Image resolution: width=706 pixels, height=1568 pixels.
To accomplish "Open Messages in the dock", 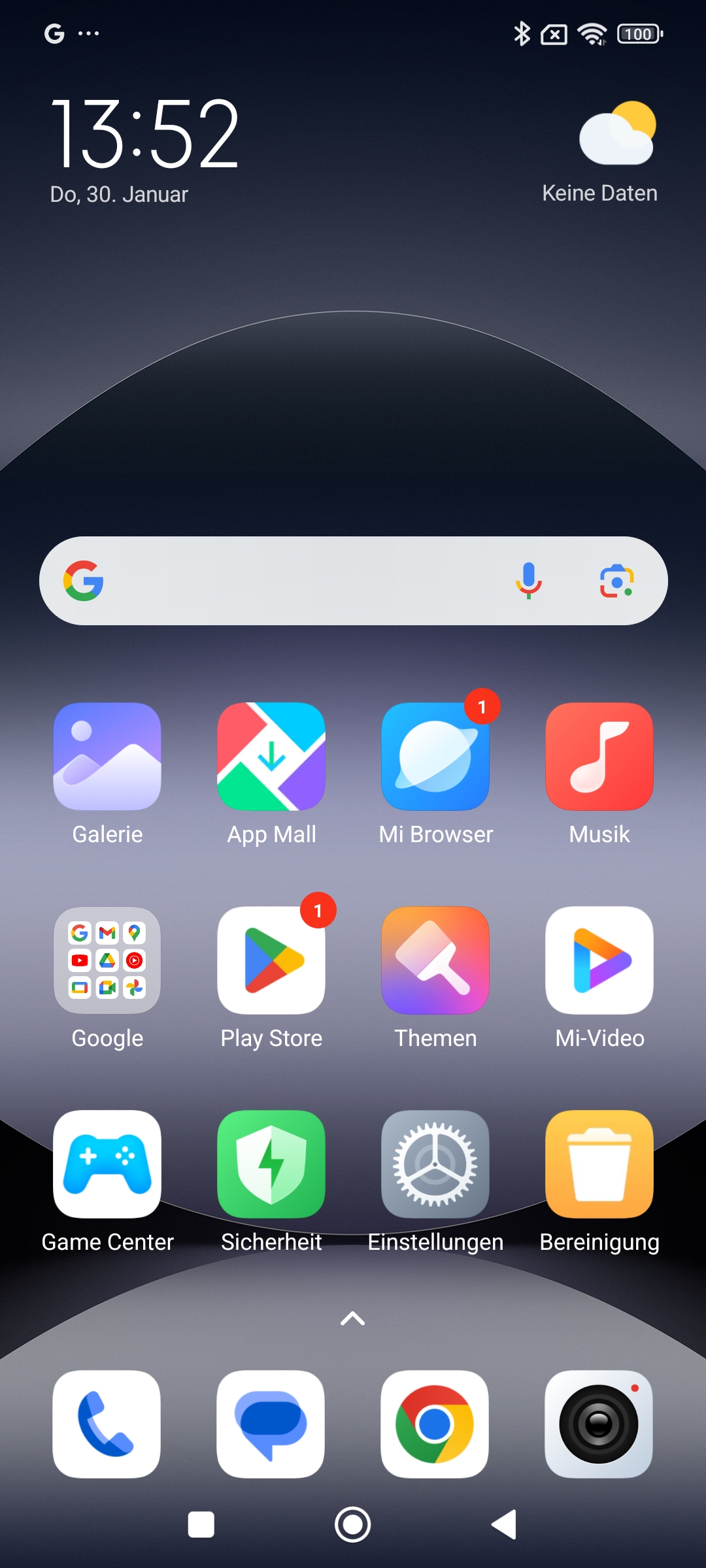I will (271, 1424).
